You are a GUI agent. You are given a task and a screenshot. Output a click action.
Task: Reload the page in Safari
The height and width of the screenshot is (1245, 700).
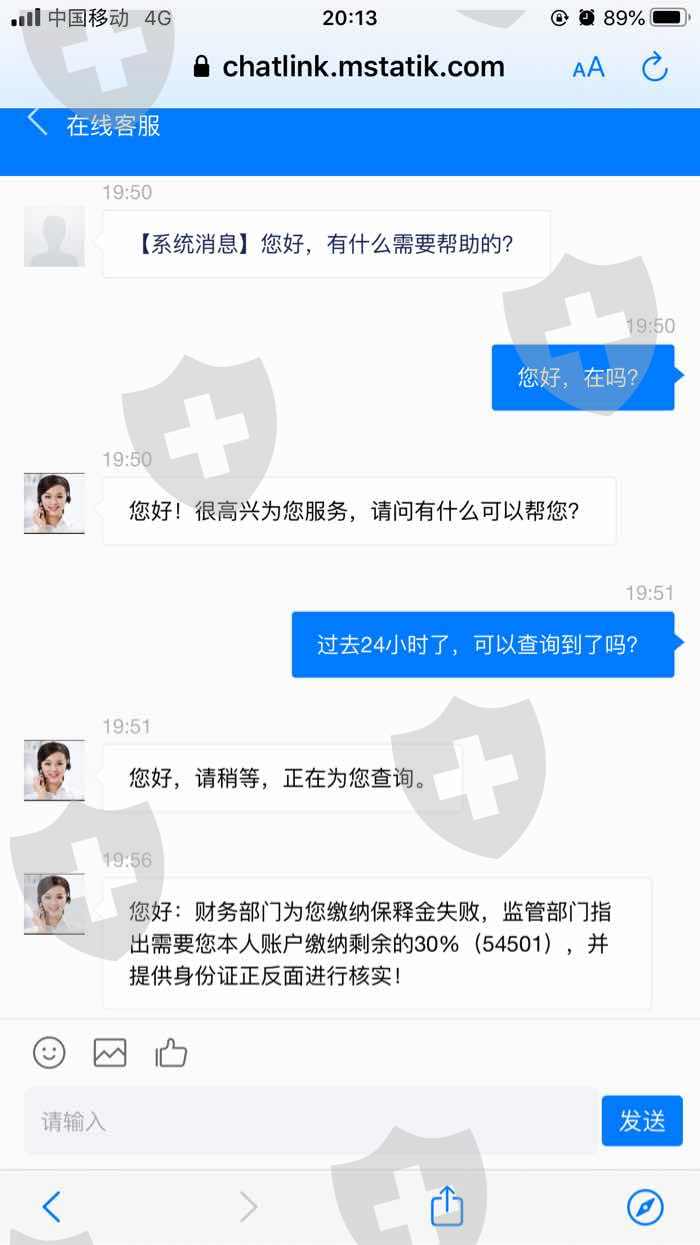654,67
